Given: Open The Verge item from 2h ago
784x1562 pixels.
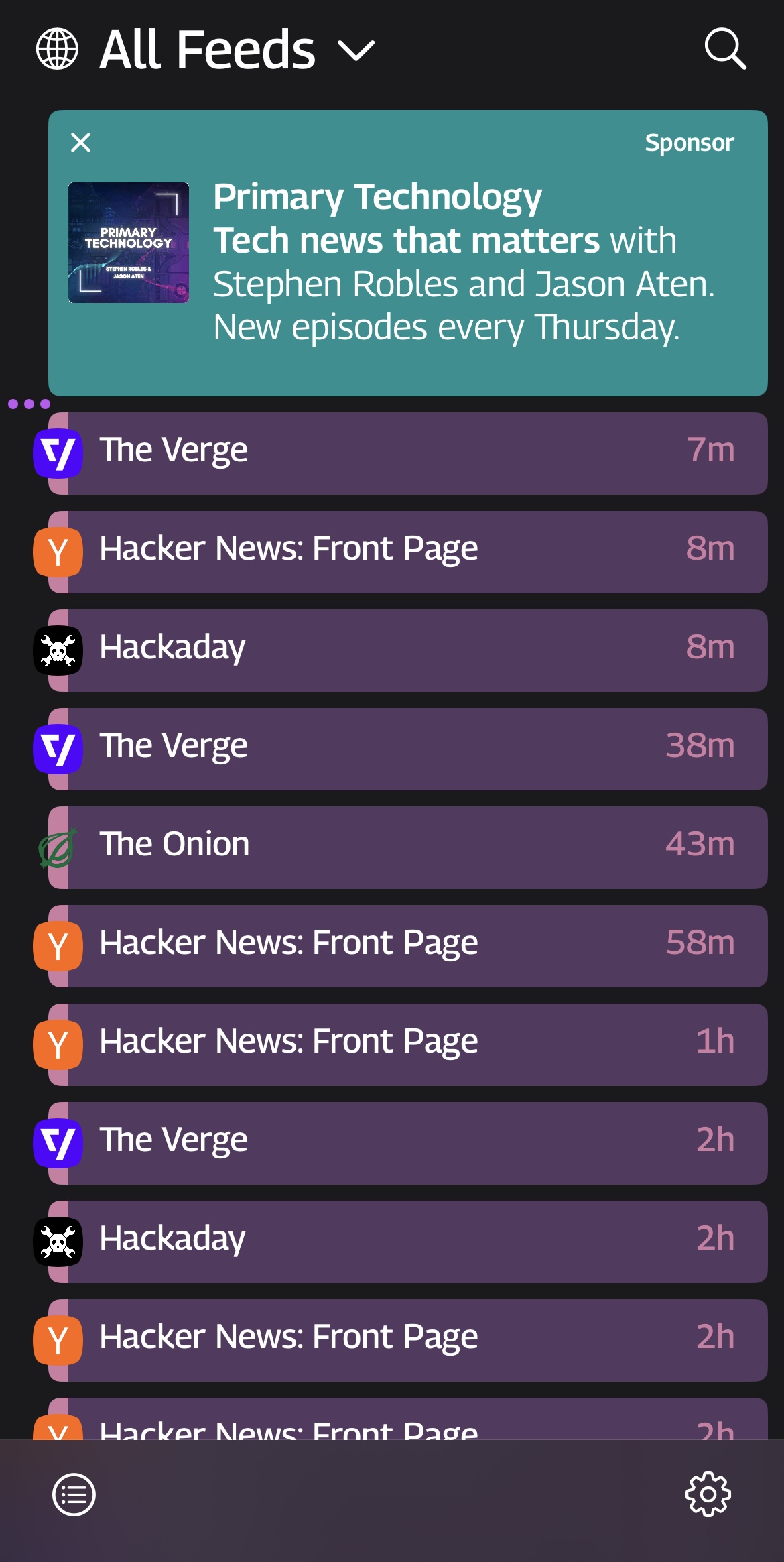Looking at the screenshot, I should [407, 1144].
